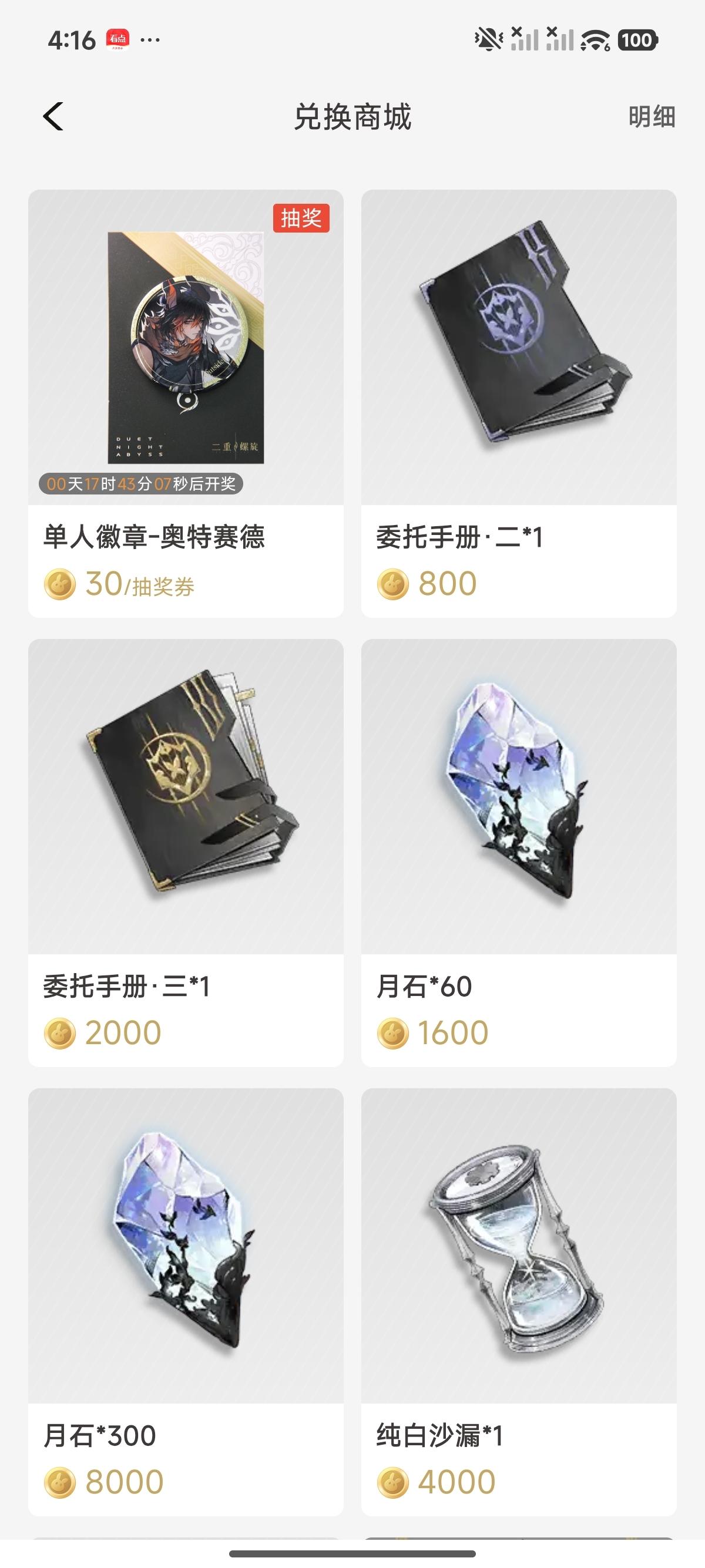The height and width of the screenshot is (1568, 705).
Task: Open the 委托手册·二*1 item
Action: click(x=519, y=403)
